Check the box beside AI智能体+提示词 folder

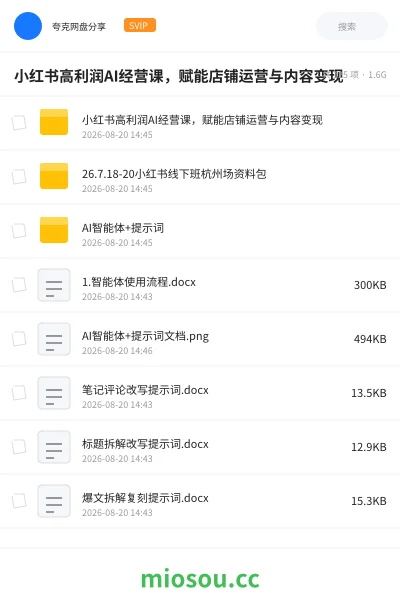tap(19, 230)
